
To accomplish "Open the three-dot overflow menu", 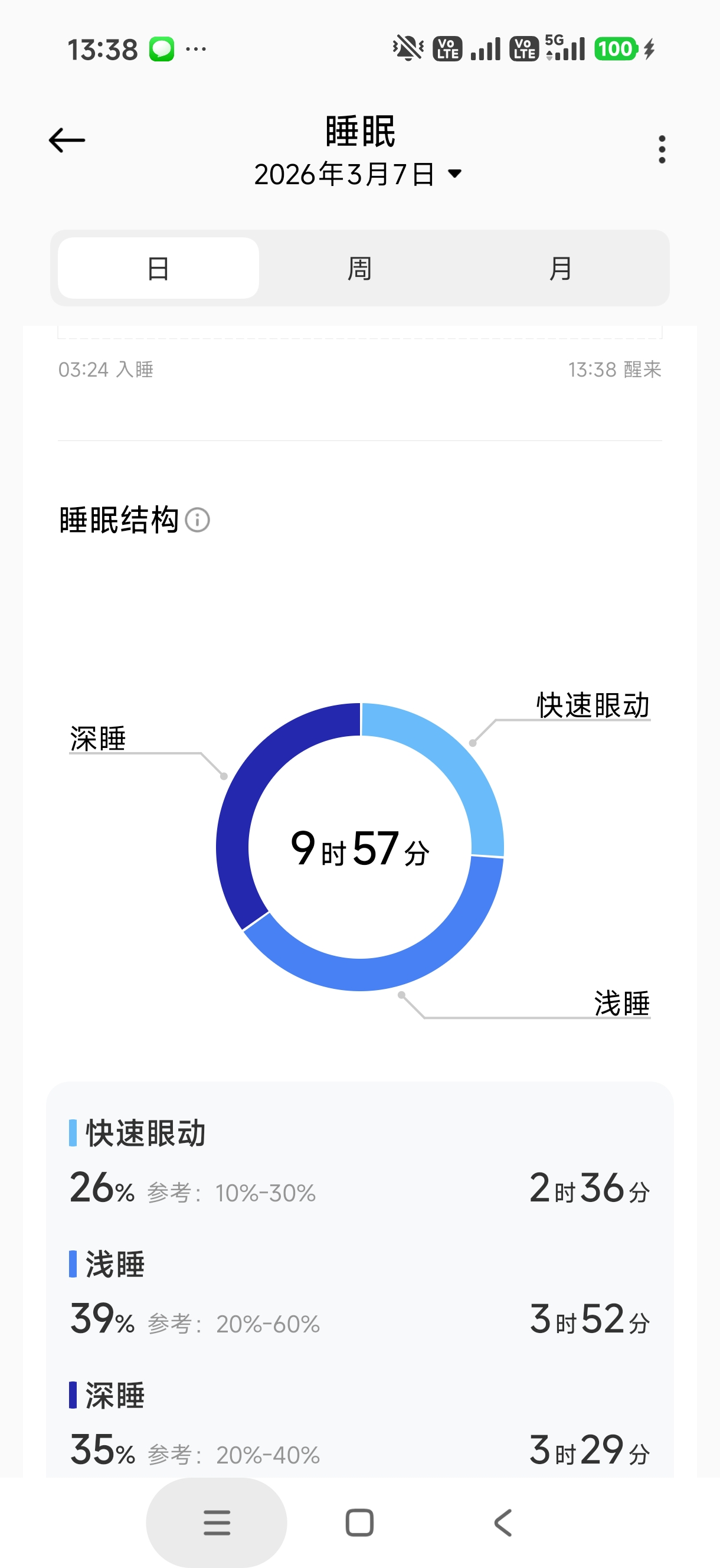I will (662, 149).
